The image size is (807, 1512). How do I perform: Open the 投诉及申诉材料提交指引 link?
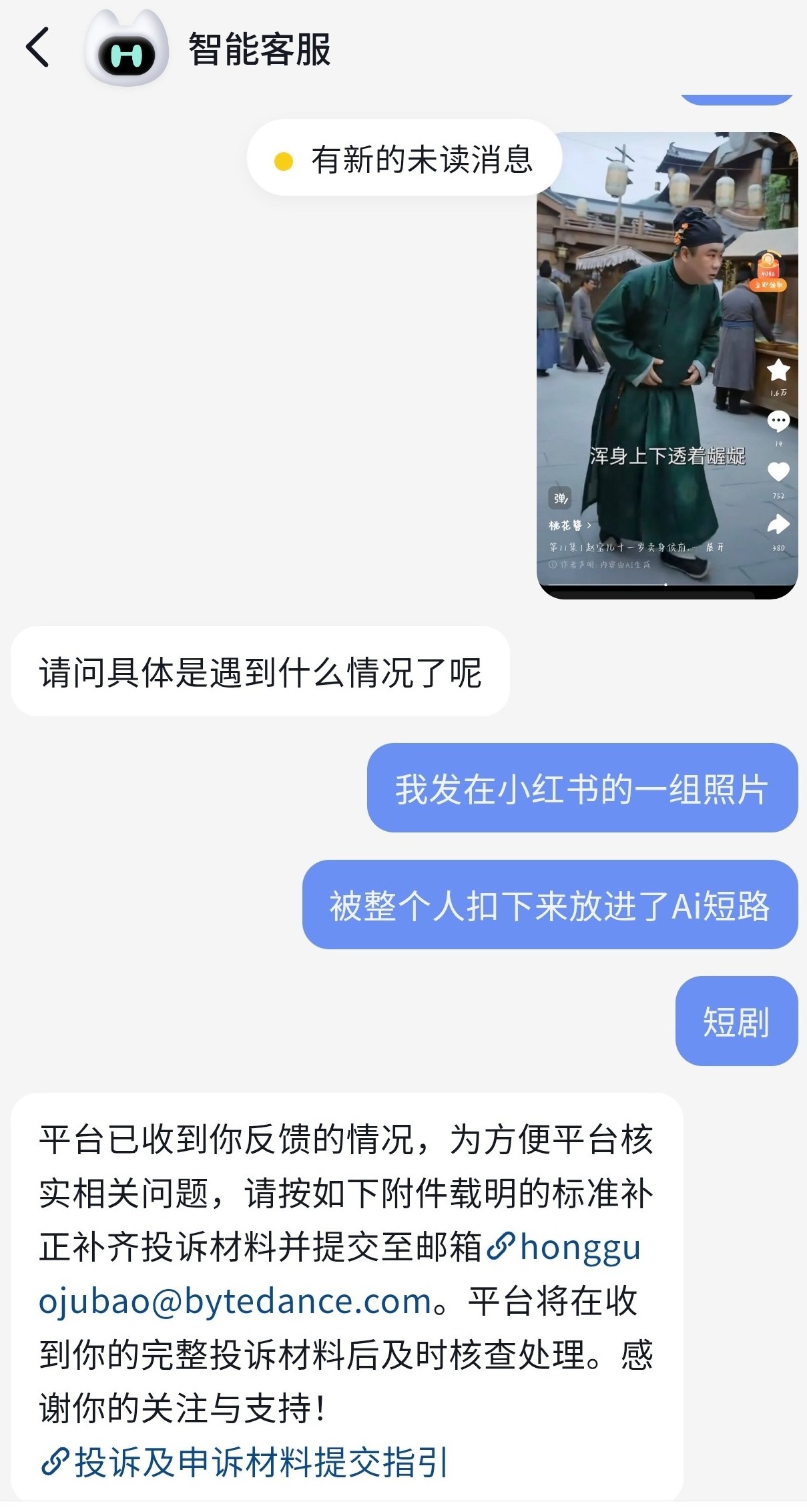pyautogui.click(x=247, y=1463)
